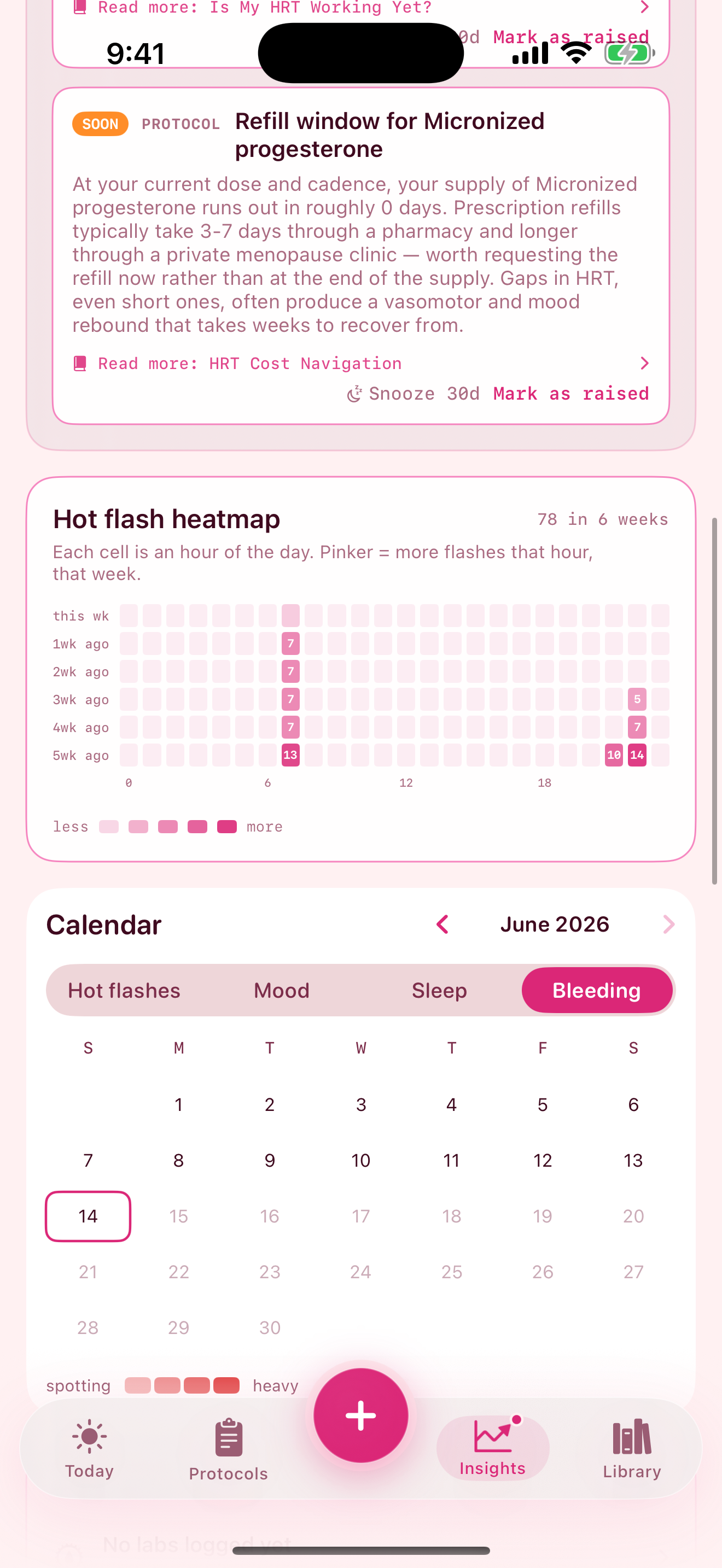This screenshot has width=722, height=1568.
Task: Select the Bleeding calendar segment
Action: (597, 990)
